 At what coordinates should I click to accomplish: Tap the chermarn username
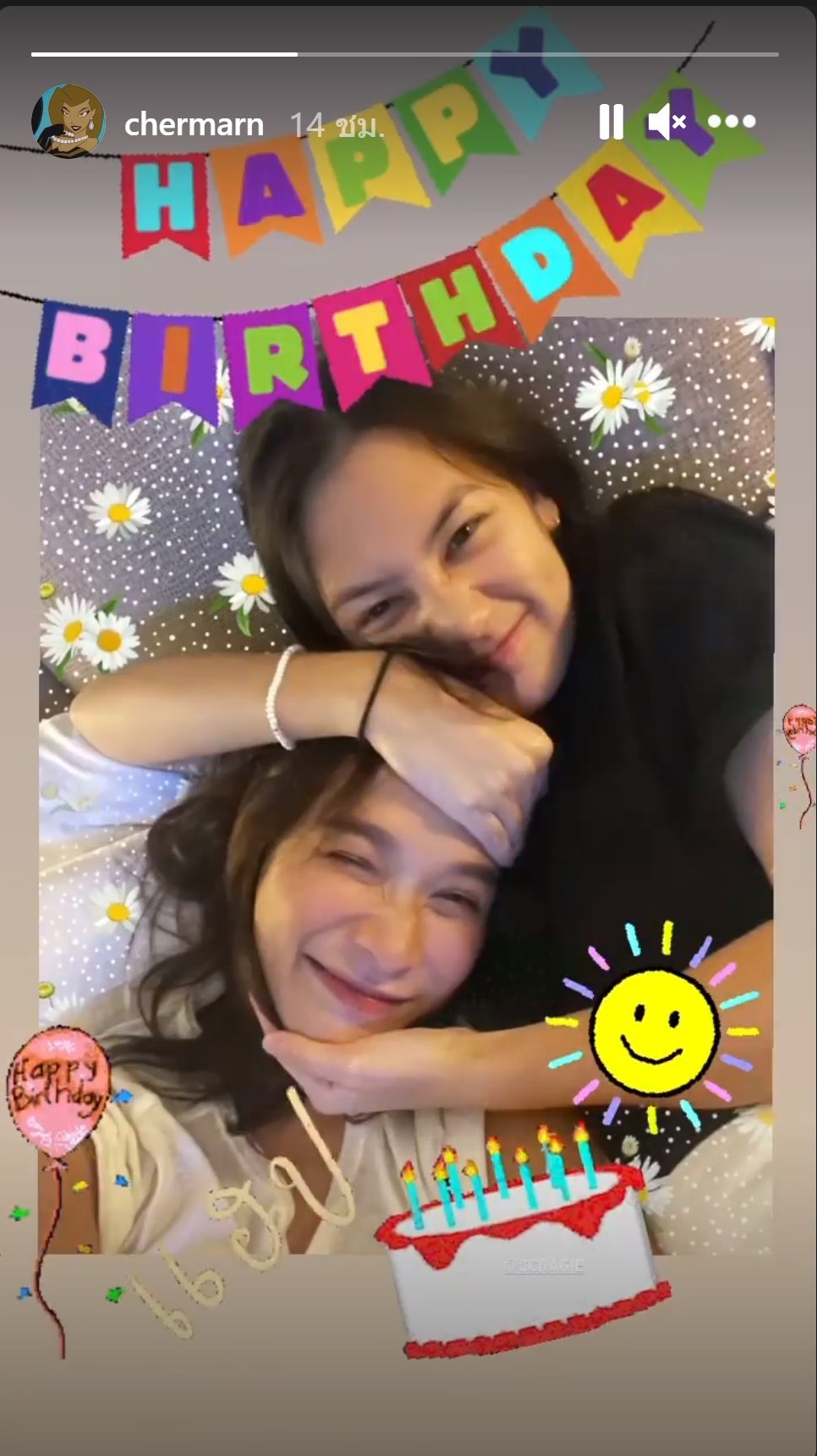pos(194,124)
